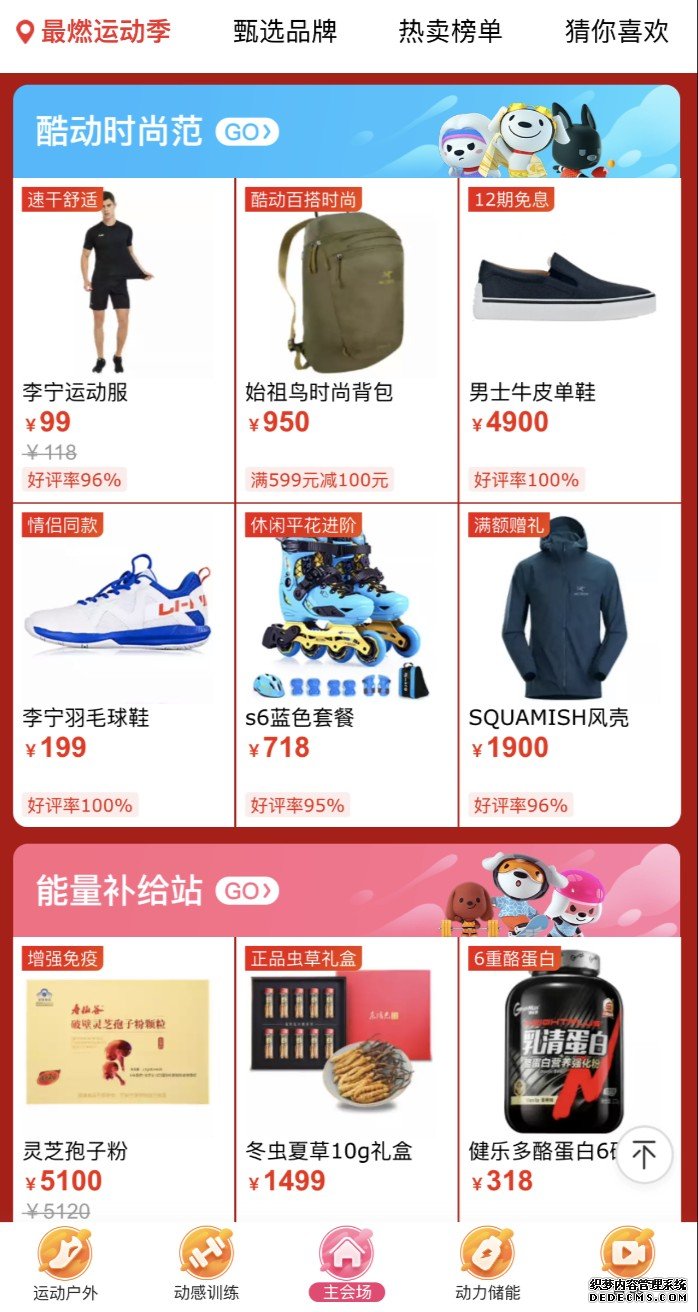Tap GO next to 能量补给站
Viewport: 698px width, 1312px height.
point(246,891)
